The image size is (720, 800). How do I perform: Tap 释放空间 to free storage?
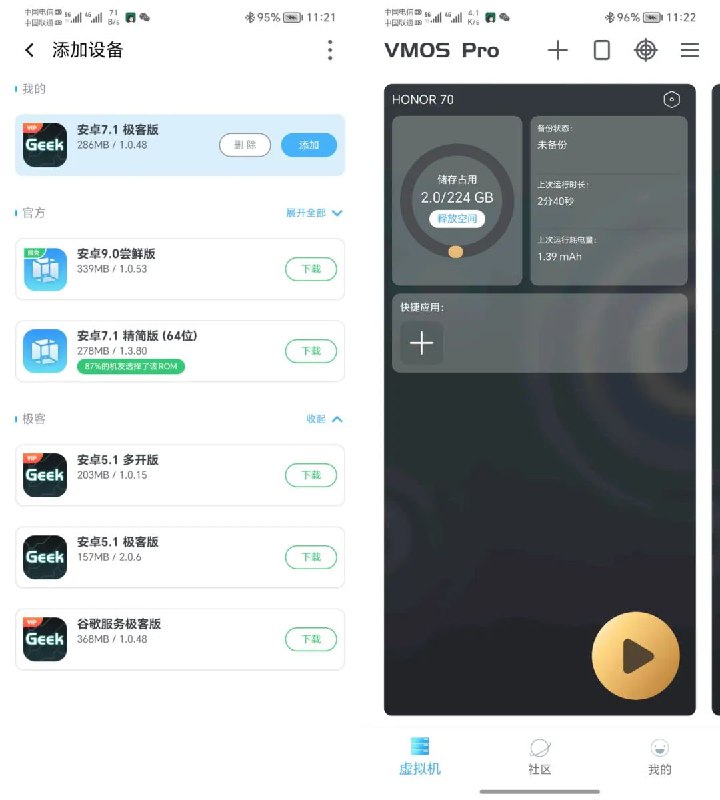pos(457,218)
